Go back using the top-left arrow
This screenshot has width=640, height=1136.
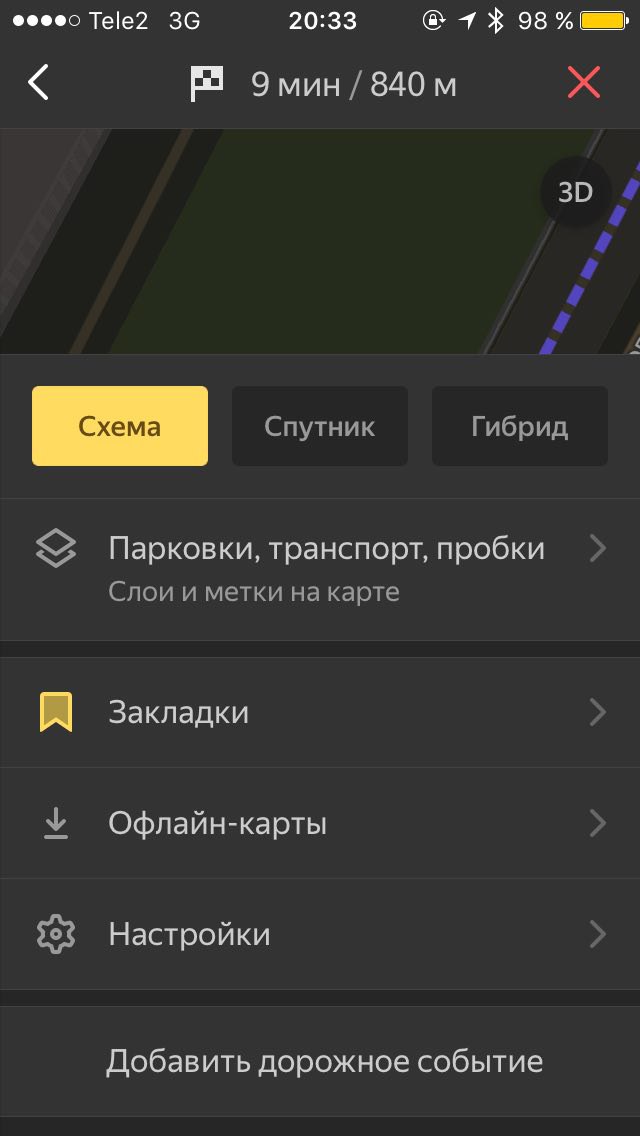point(38,83)
